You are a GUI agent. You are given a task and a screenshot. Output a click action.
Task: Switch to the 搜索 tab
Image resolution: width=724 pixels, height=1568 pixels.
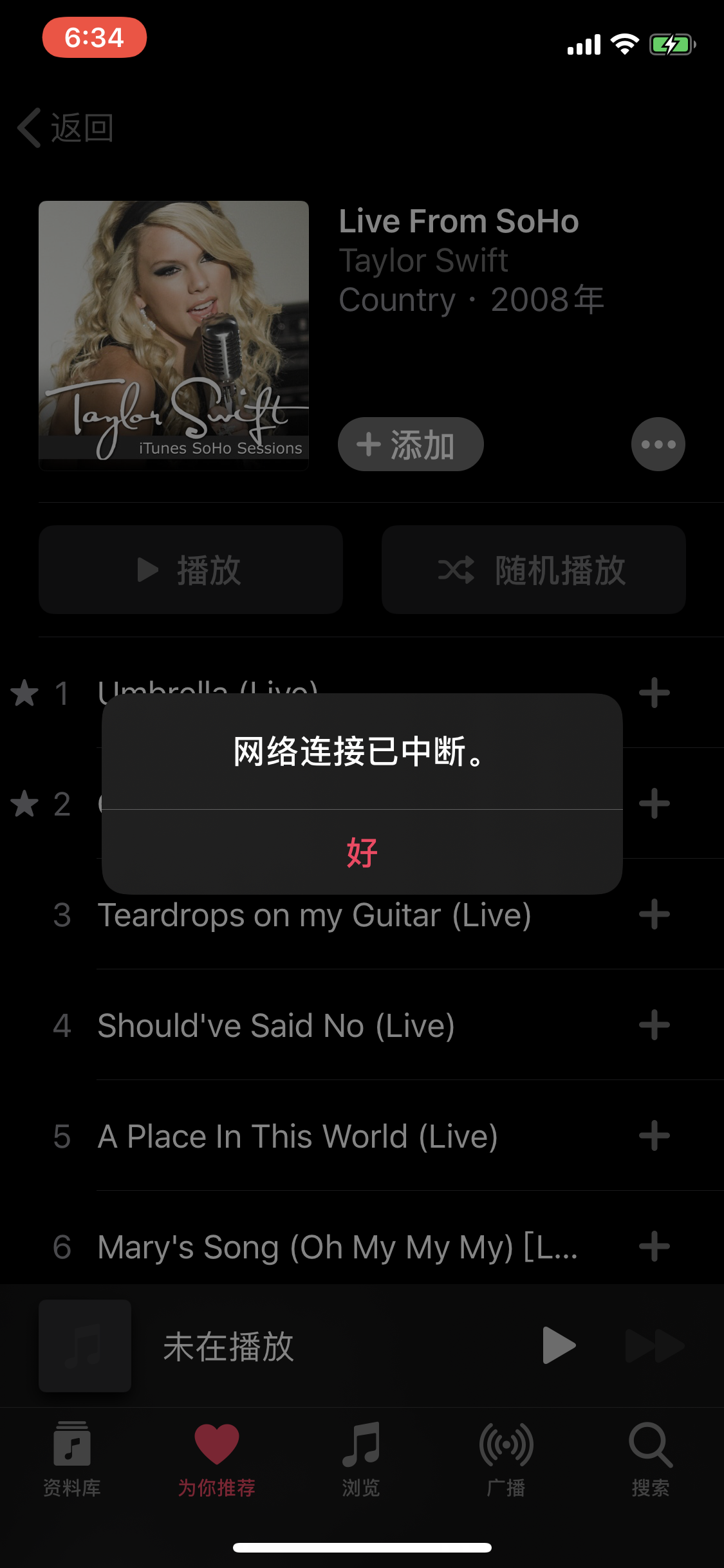click(651, 1459)
